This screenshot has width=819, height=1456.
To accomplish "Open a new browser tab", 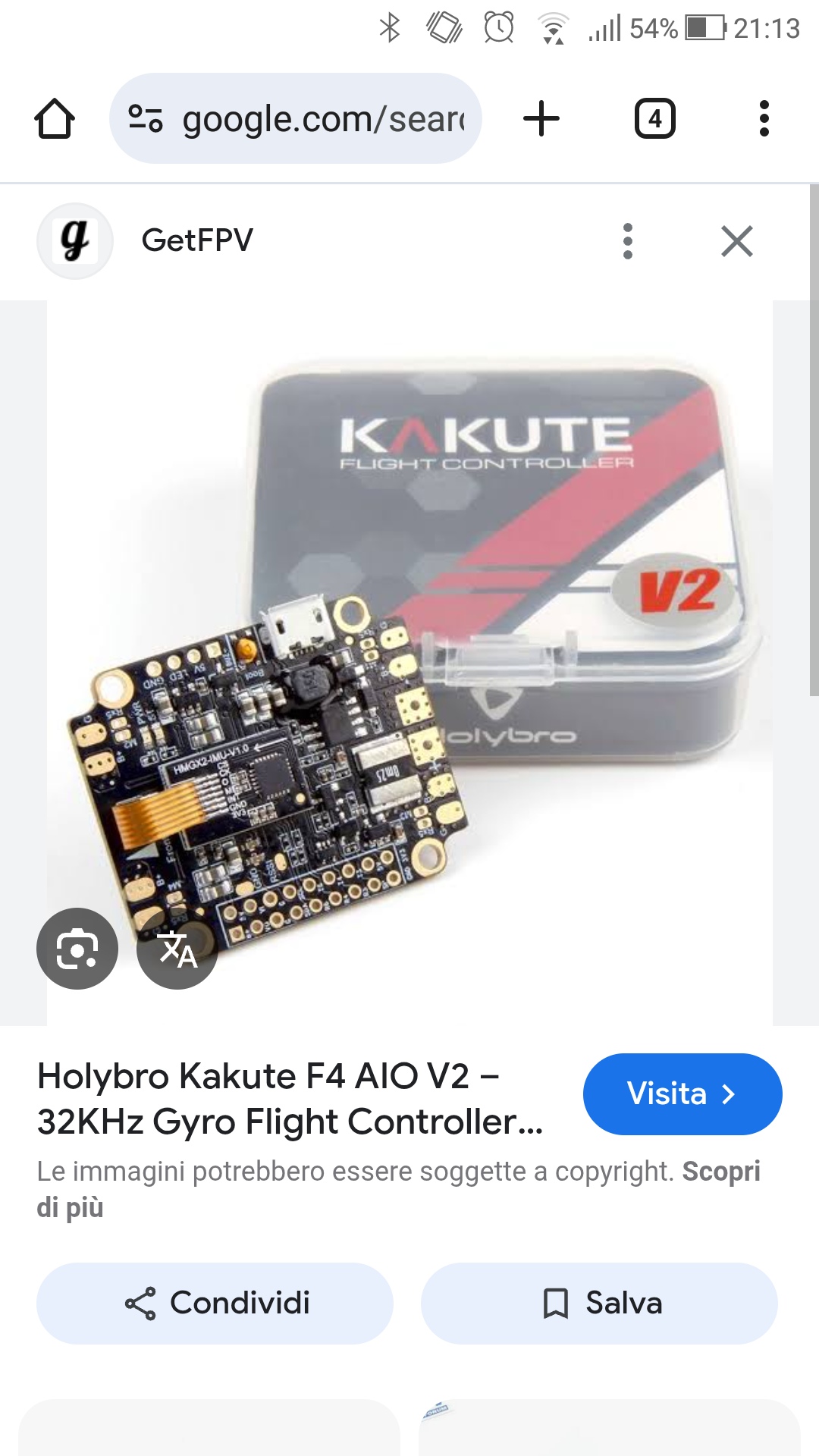I will [x=541, y=119].
